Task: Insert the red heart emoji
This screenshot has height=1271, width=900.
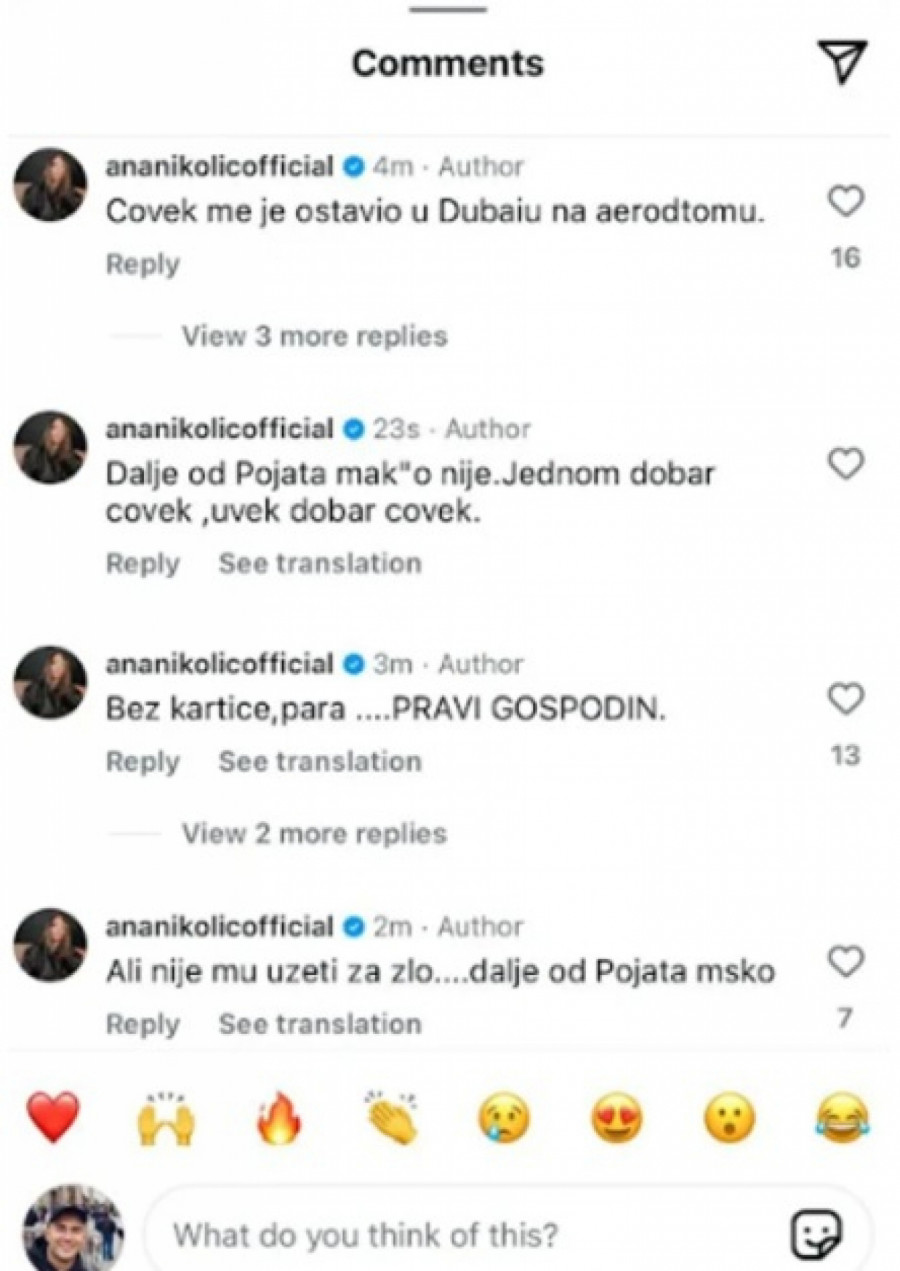Action: coord(53,1118)
